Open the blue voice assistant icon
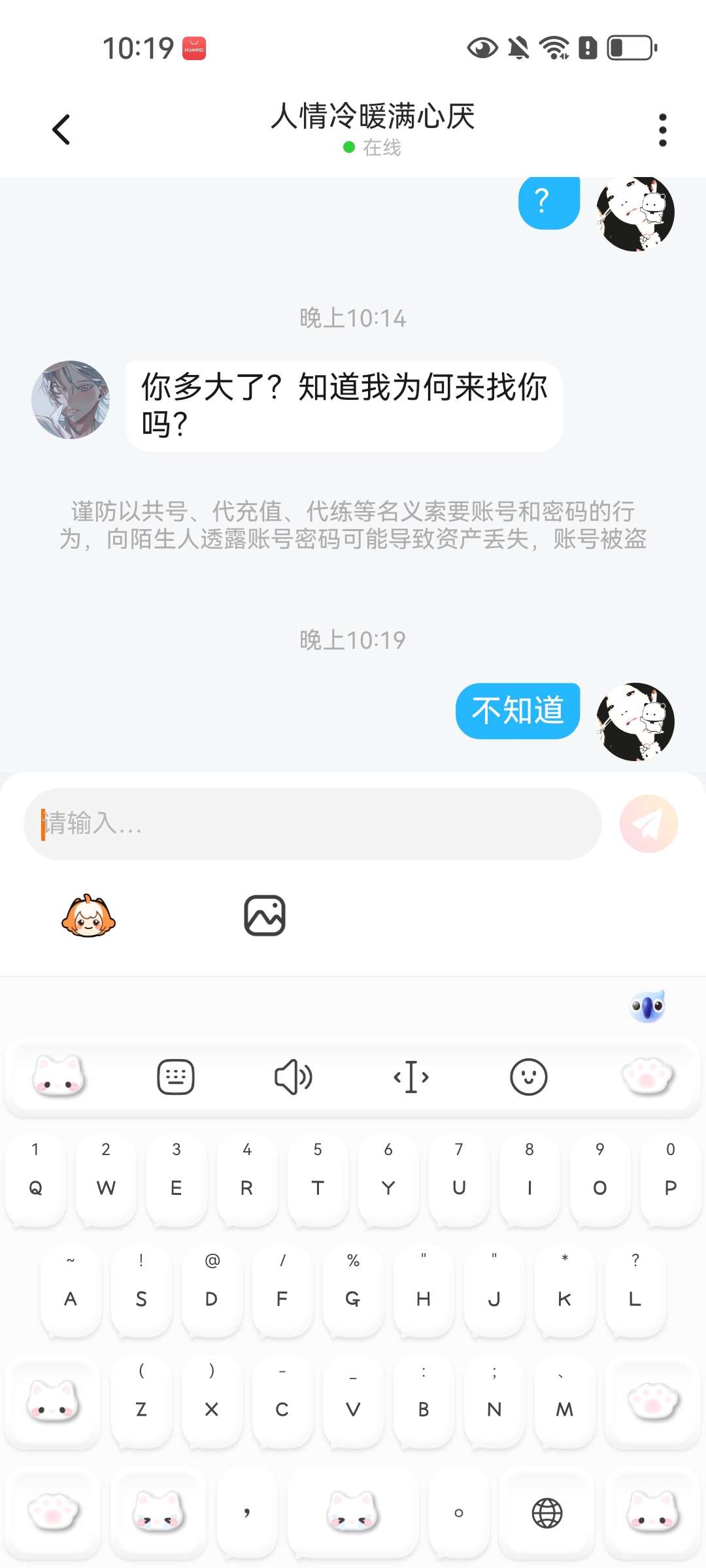This screenshot has width=706, height=1568. click(x=648, y=1006)
